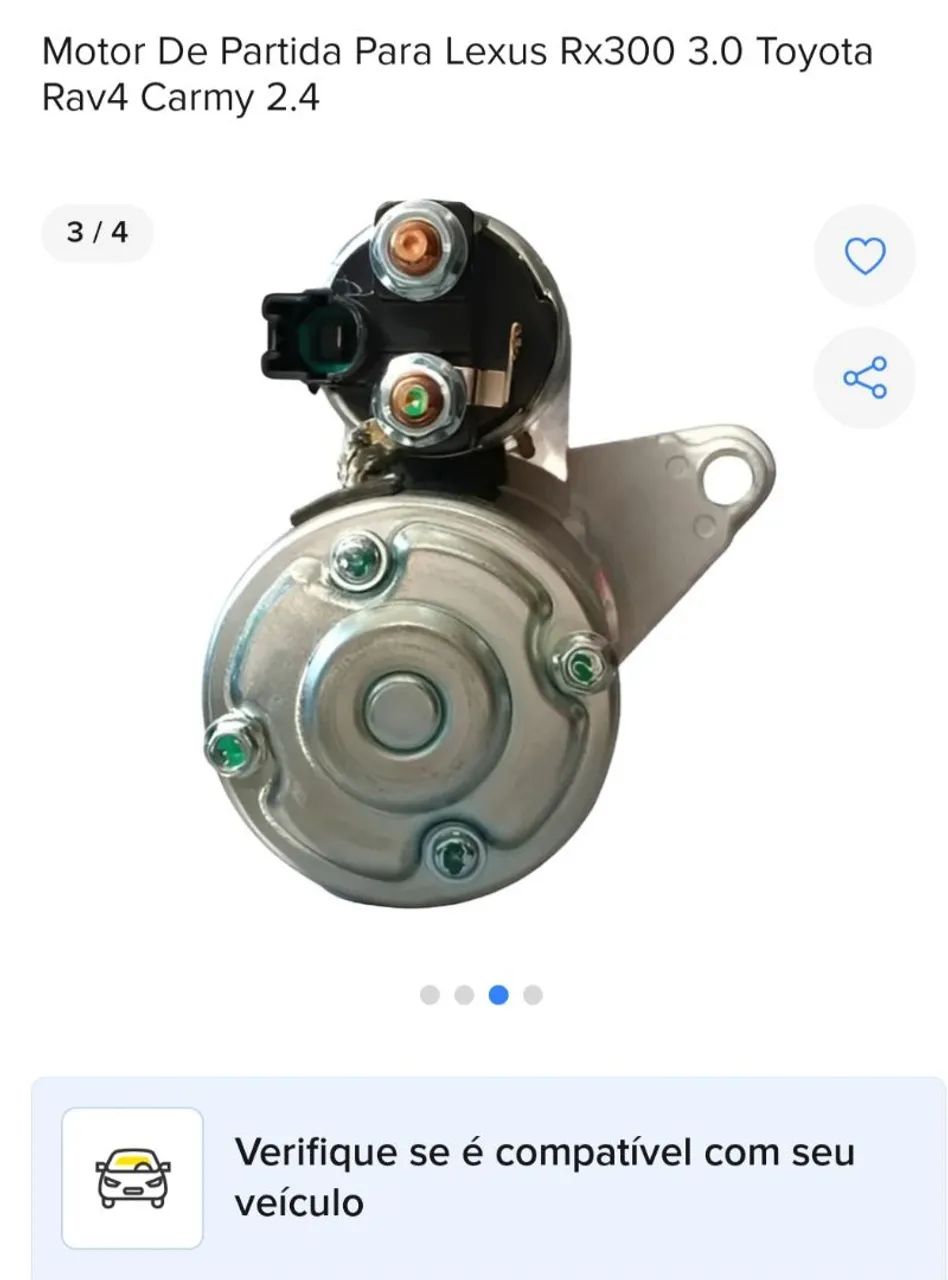
Task: Open the vehicle compatibility check card
Action: pyautogui.click(x=488, y=1177)
